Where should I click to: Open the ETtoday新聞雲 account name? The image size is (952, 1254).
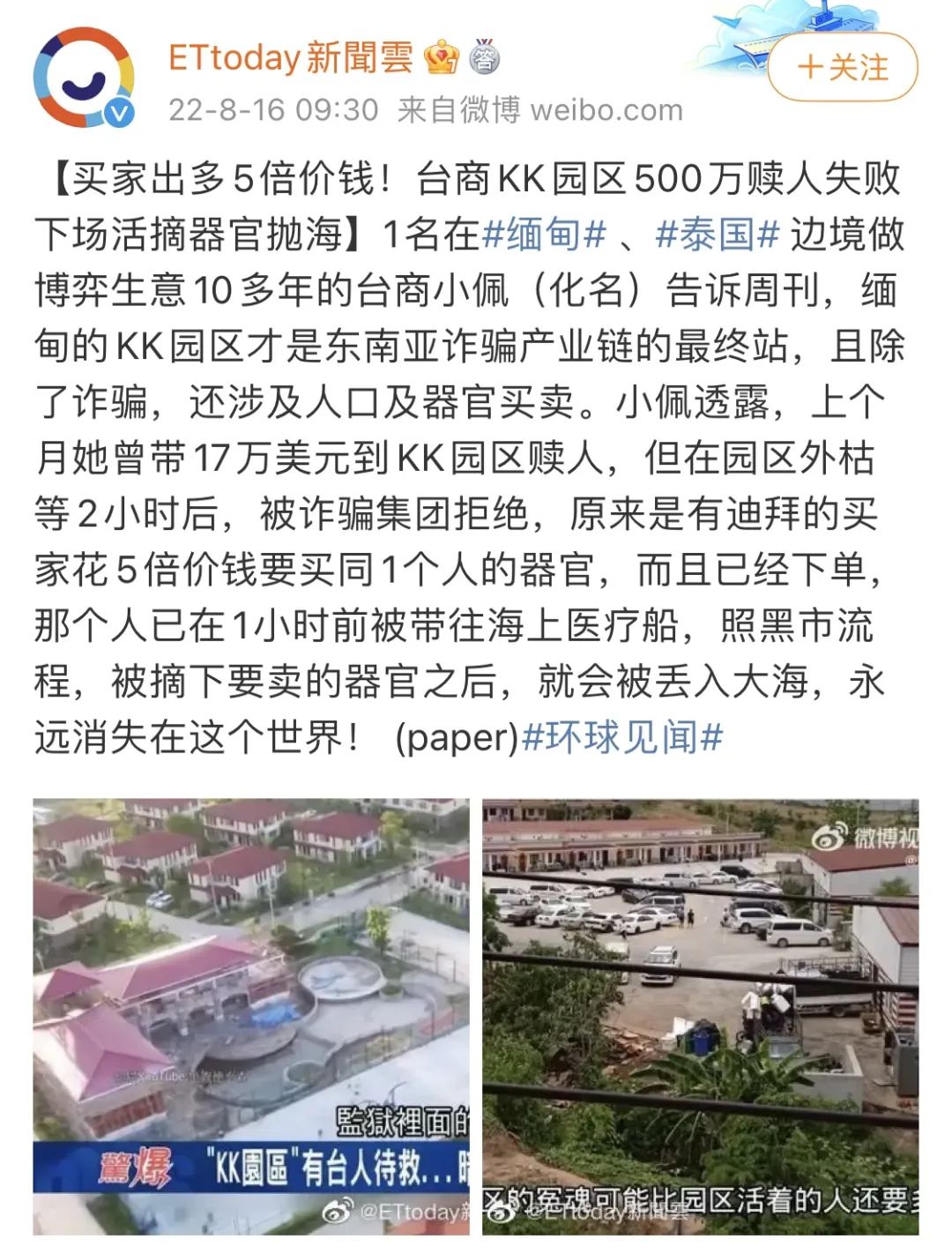point(291,58)
